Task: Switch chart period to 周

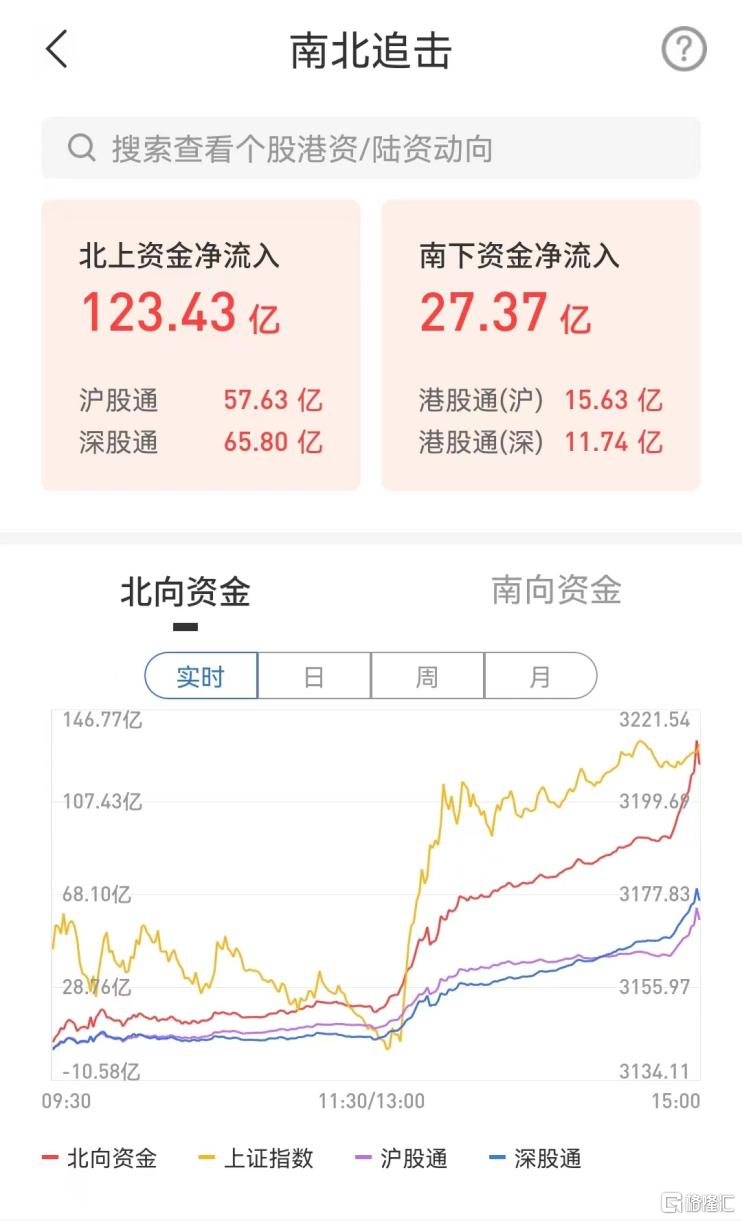Action: pyautogui.click(x=427, y=676)
